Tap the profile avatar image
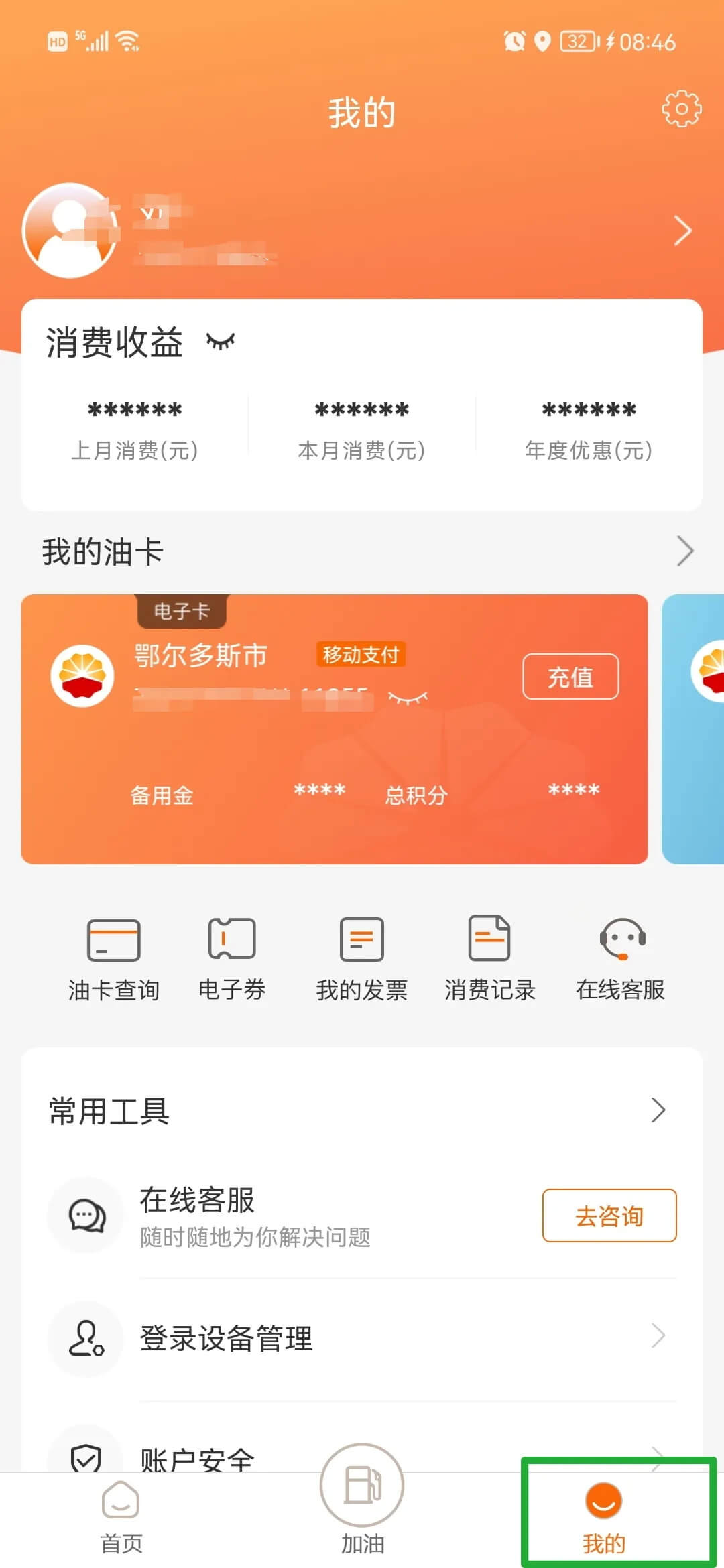Screen dimensions: 724x1568 [70, 230]
